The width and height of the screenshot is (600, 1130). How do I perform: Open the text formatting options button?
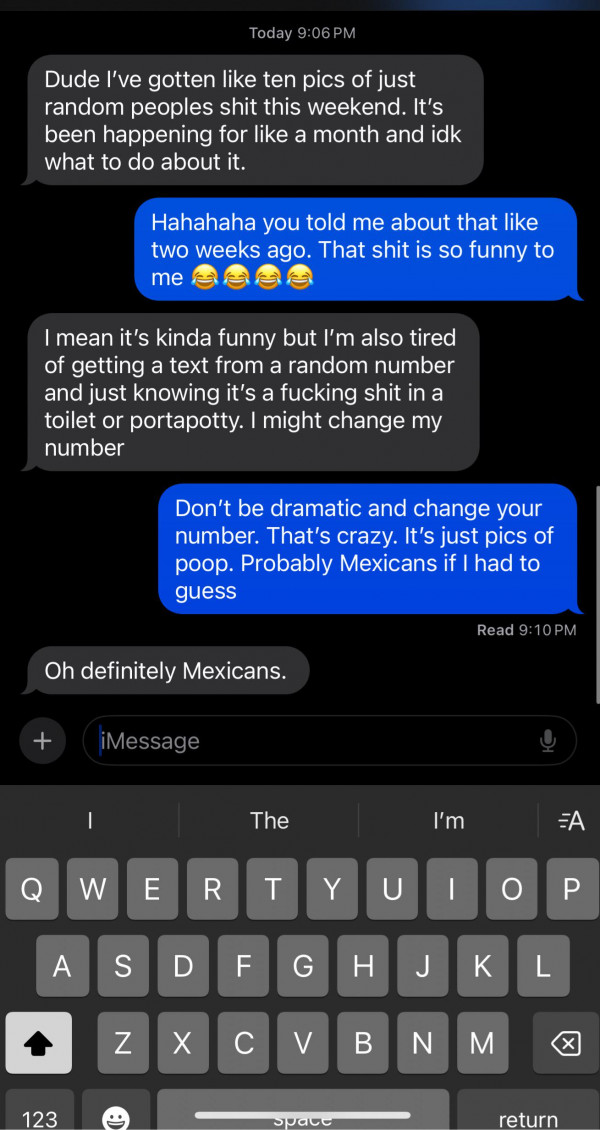click(x=571, y=821)
